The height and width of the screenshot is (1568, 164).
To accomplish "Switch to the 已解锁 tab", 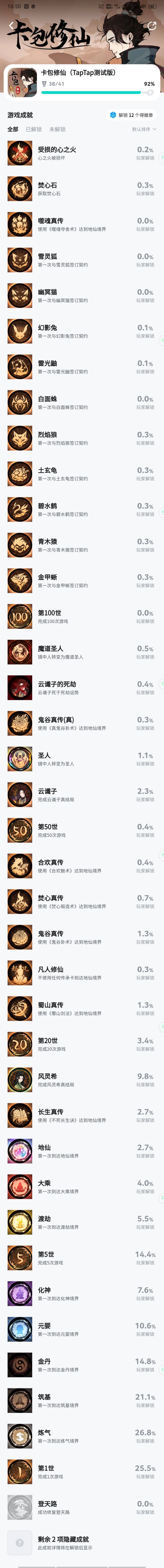I will [x=34, y=129].
